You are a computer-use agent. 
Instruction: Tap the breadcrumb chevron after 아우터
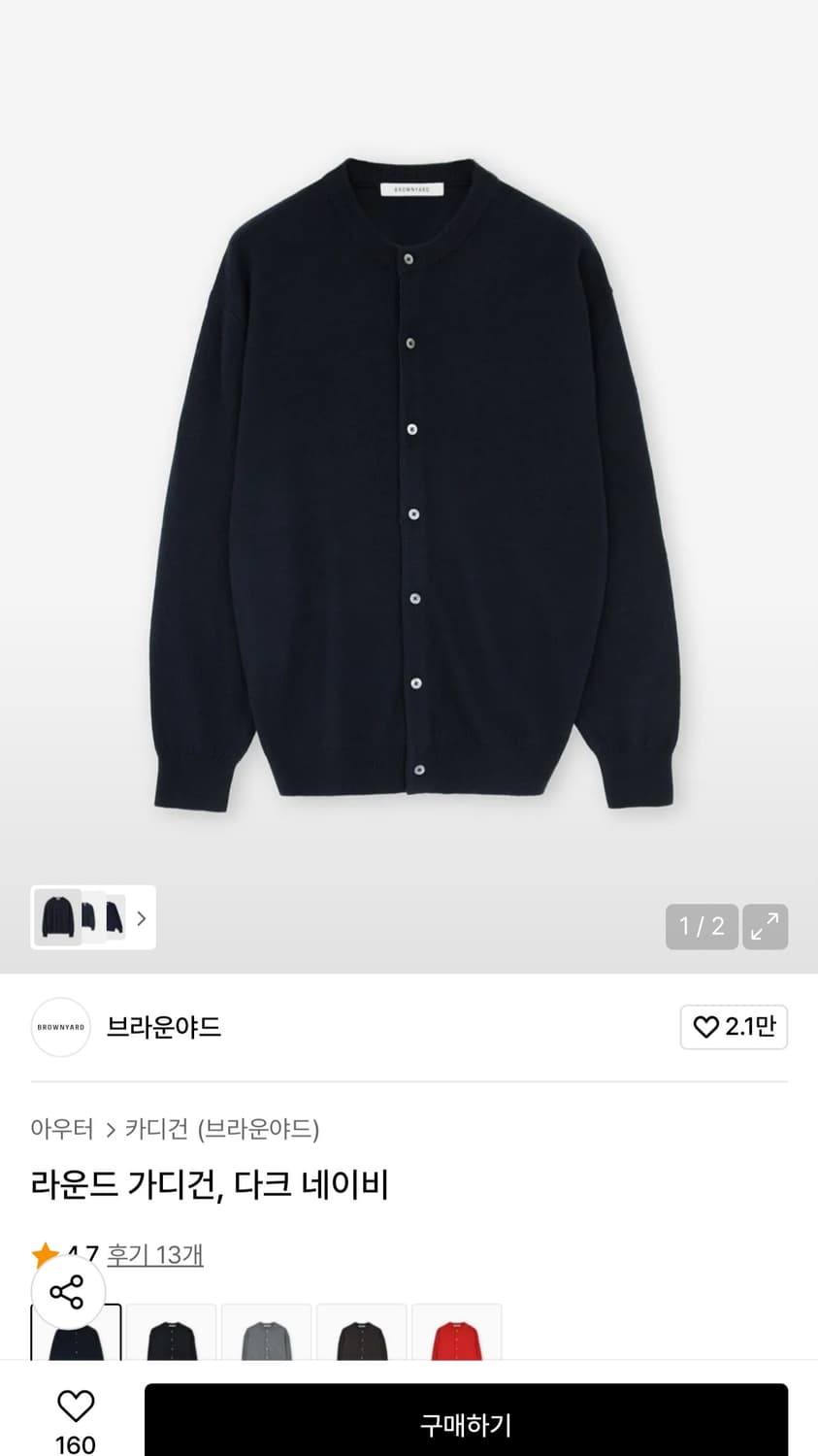tap(107, 1130)
